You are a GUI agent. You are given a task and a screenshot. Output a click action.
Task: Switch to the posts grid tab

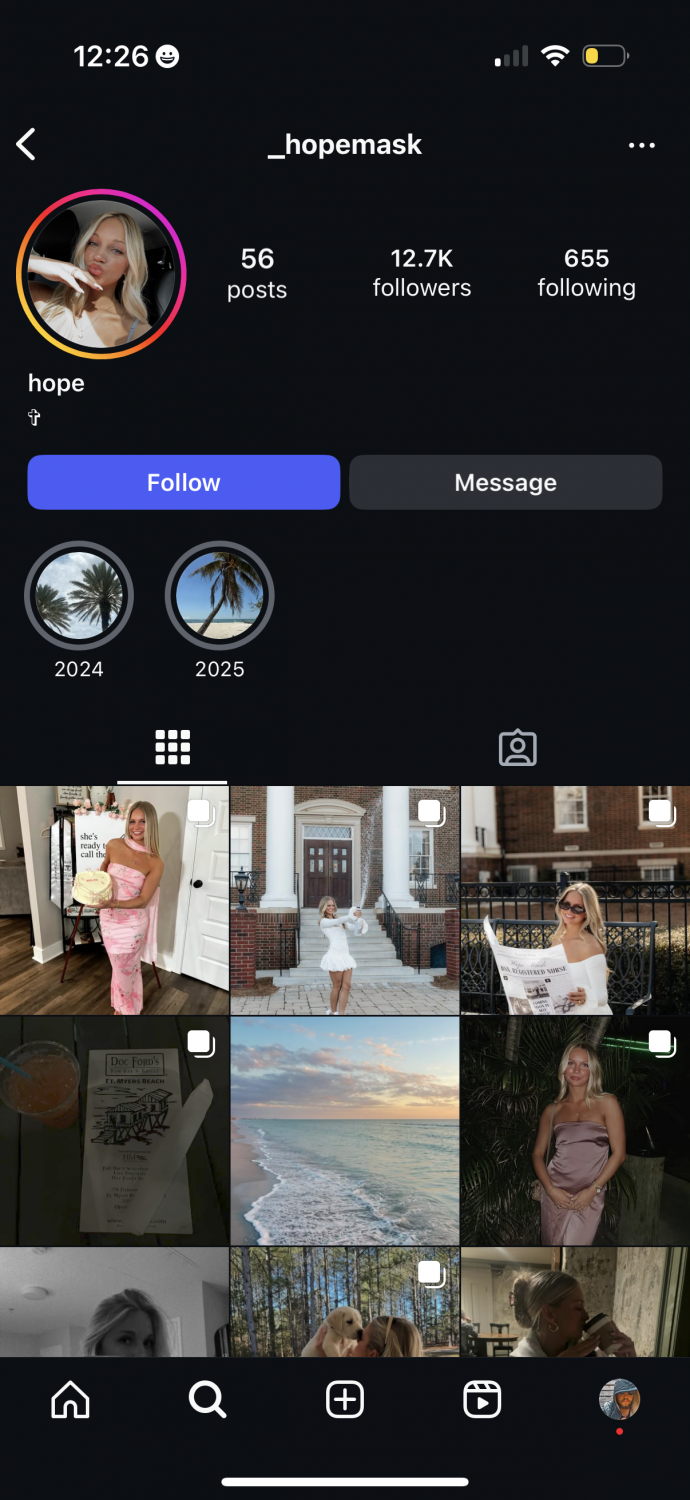tap(172, 747)
